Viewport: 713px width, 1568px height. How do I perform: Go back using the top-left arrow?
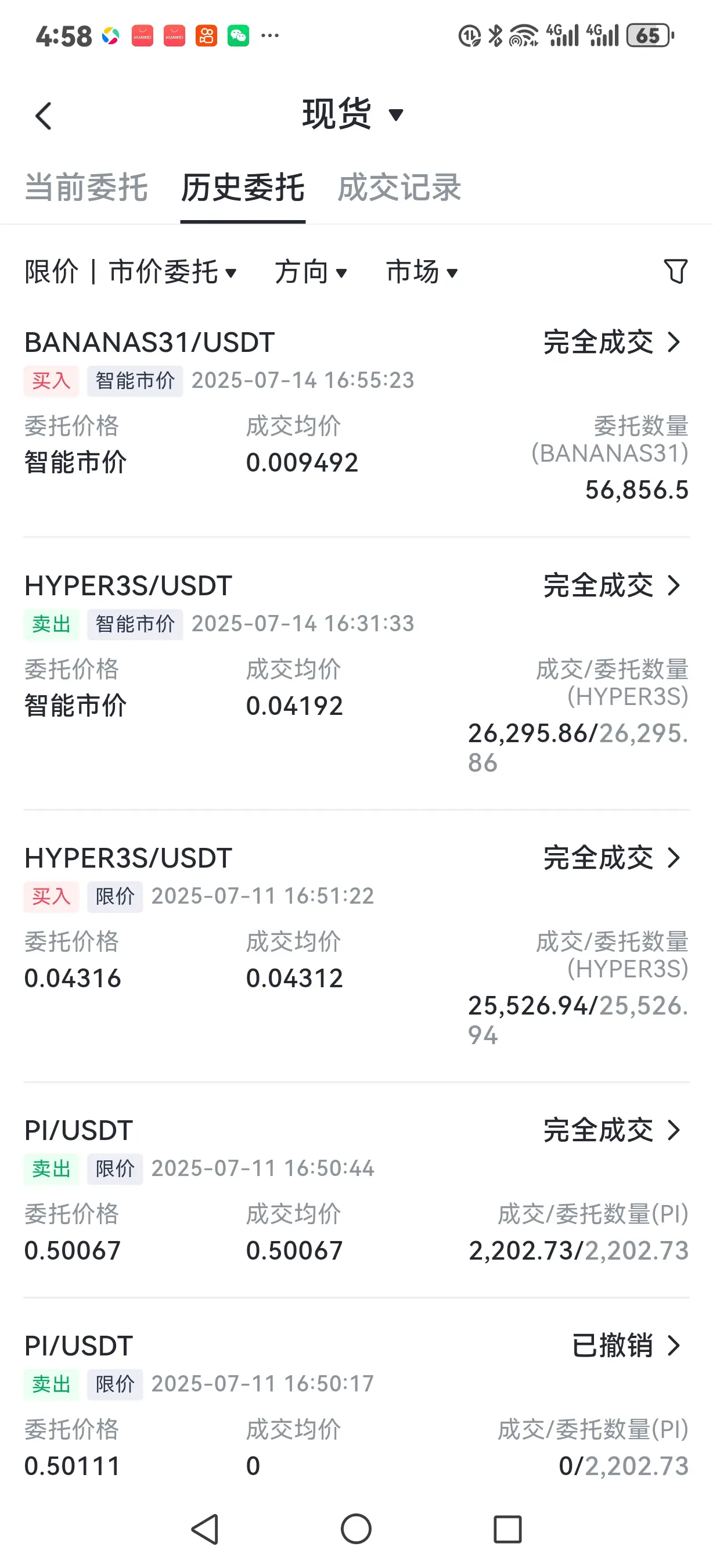point(43,116)
